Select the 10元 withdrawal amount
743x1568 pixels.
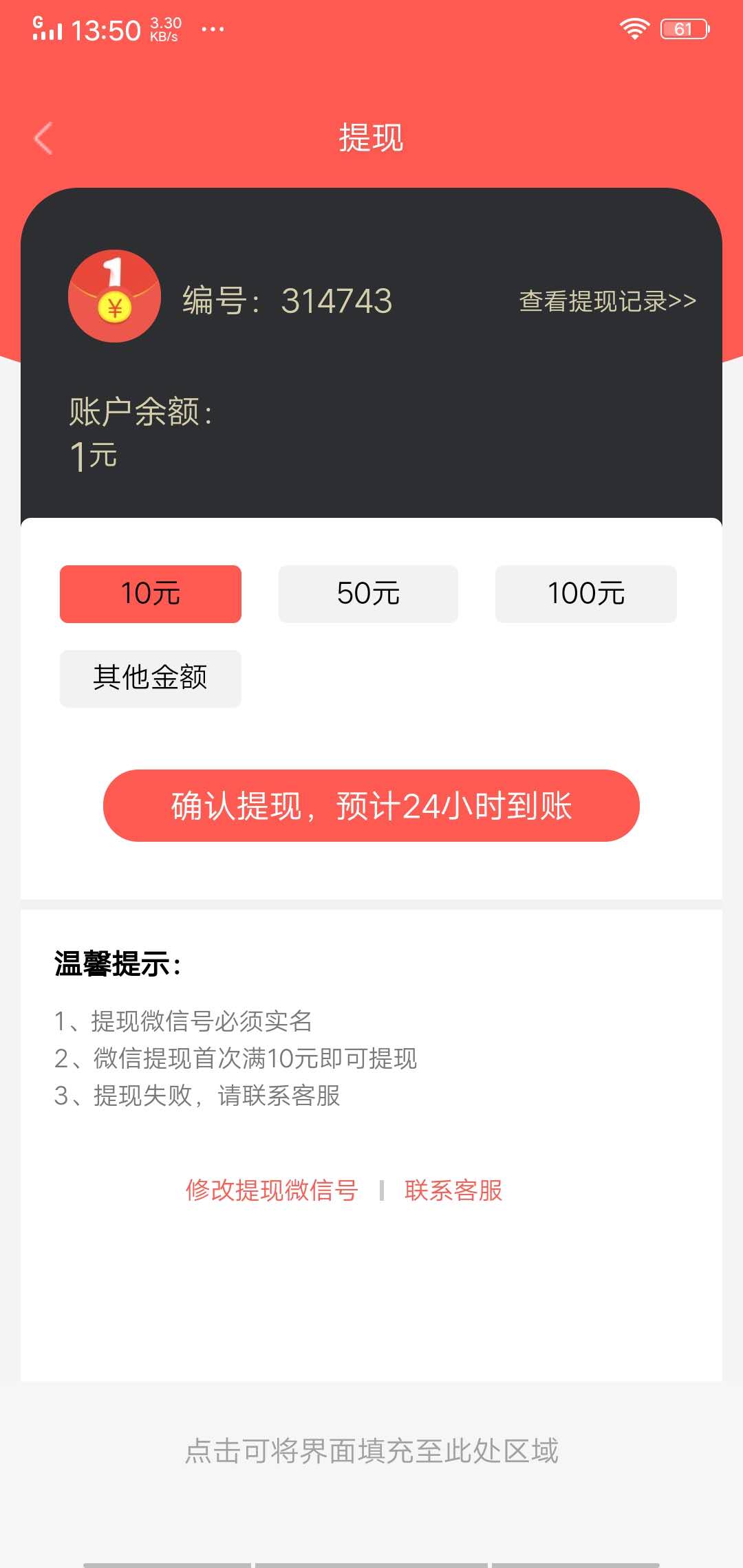coord(150,594)
